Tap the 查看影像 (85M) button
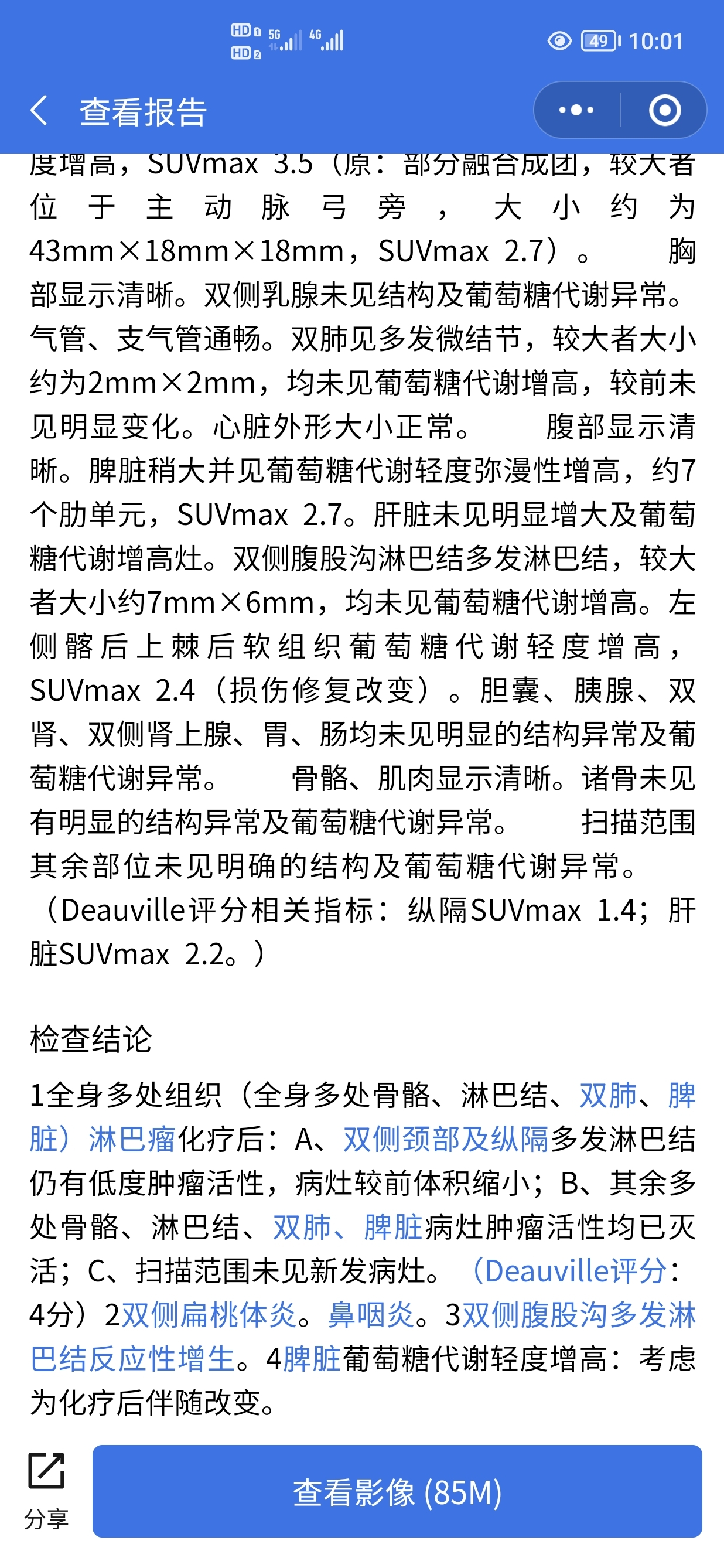The image size is (724, 1568). (x=397, y=1492)
